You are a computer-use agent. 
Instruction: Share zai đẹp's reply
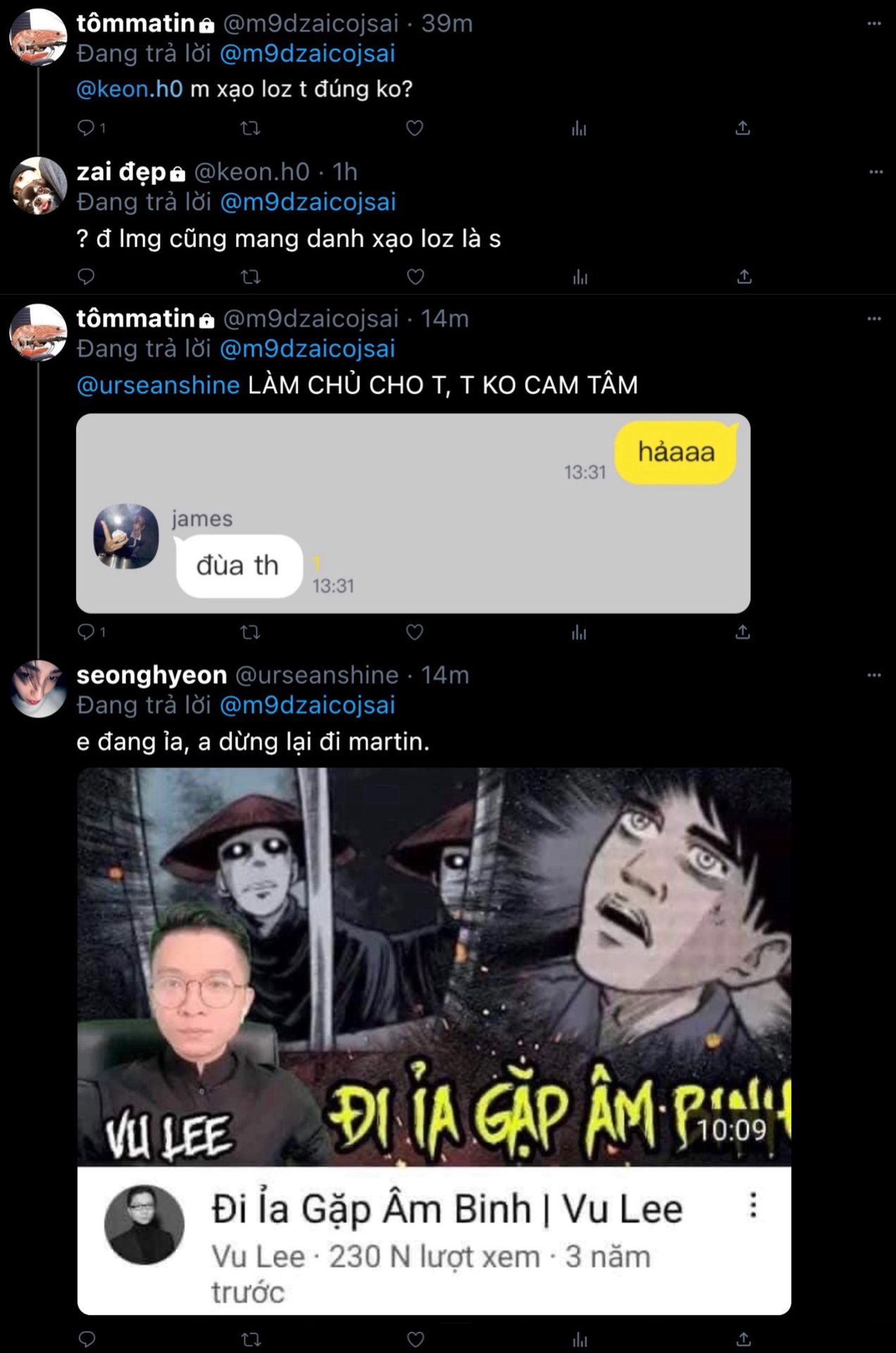coord(744,277)
